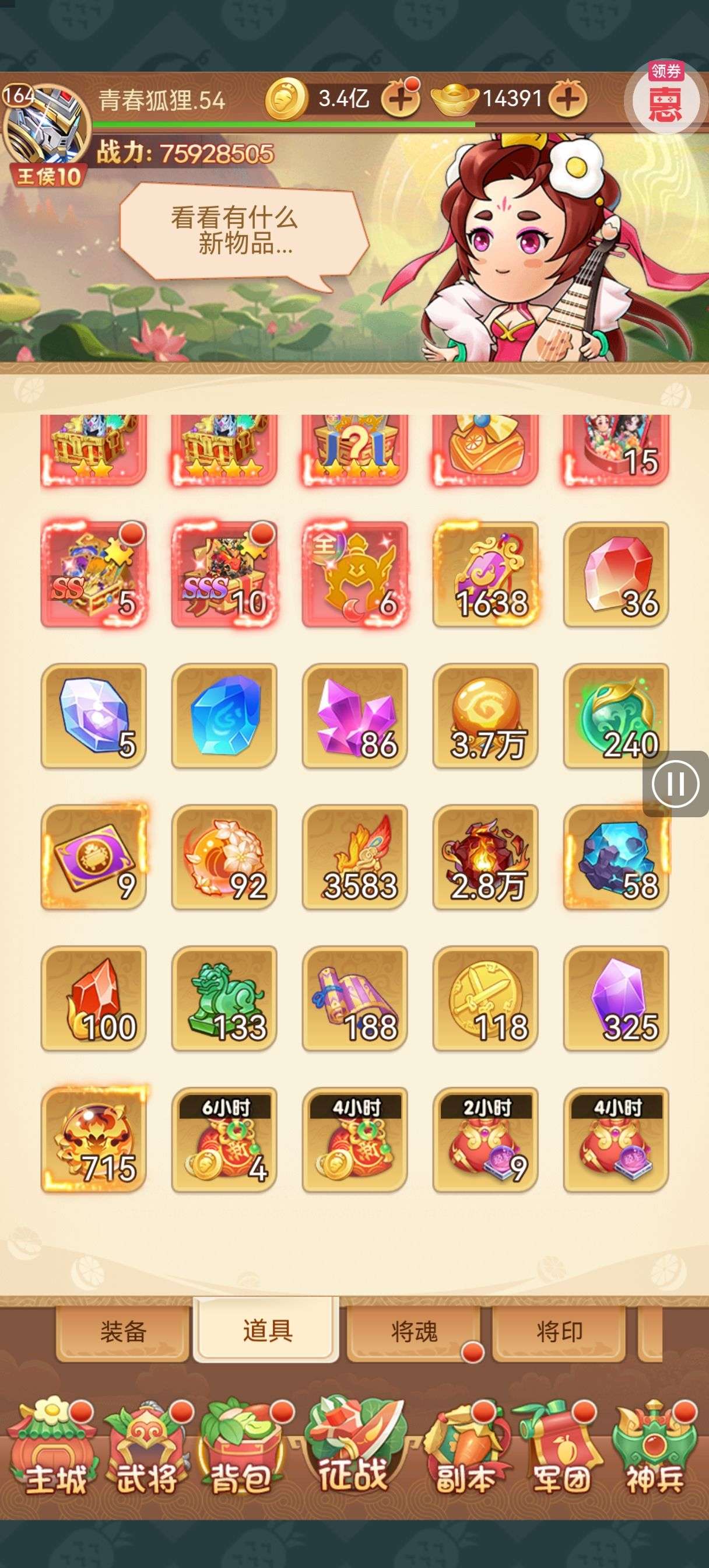Viewport: 709px width, 1568px height.
Task: Select the 6小时 coin bag item
Action: click(x=224, y=1139)
